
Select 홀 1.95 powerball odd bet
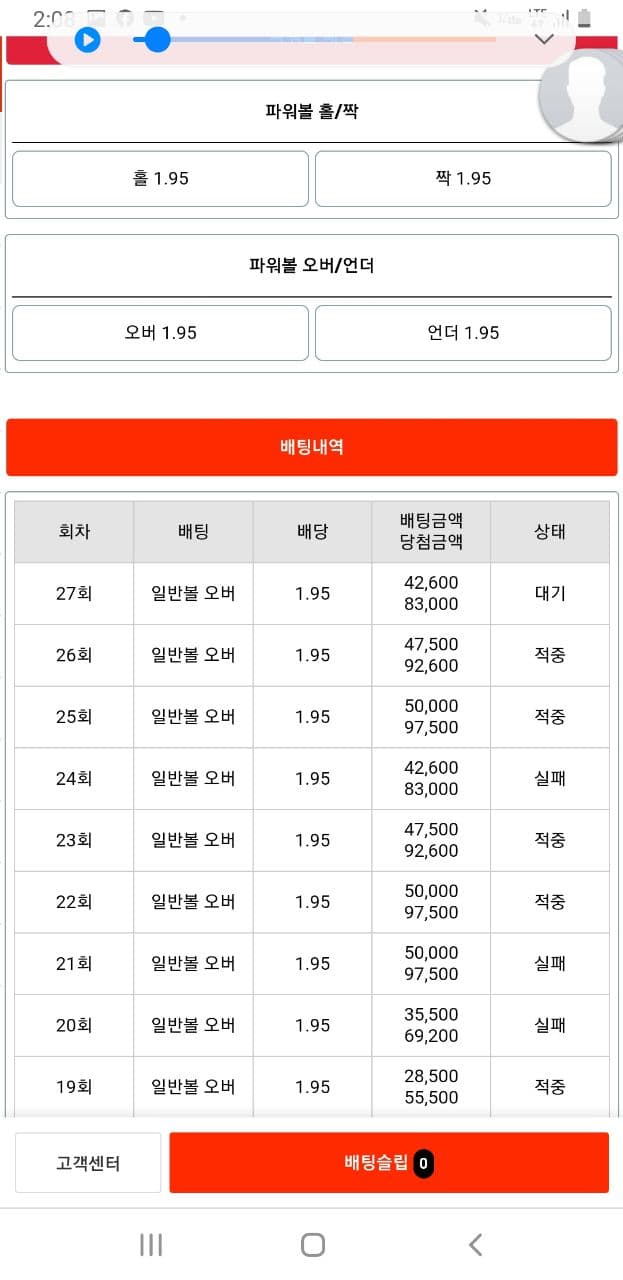click(160, 179)
